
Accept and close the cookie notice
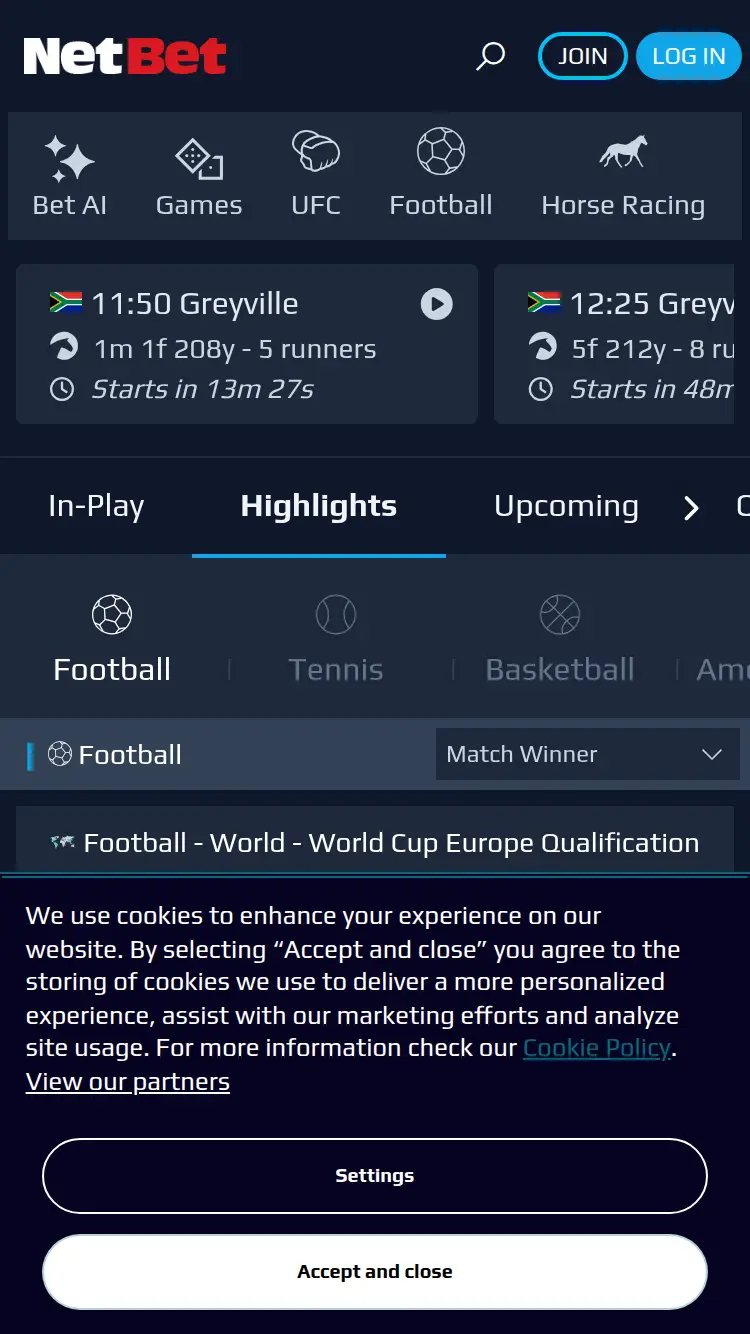click(x=375, y=1271)
